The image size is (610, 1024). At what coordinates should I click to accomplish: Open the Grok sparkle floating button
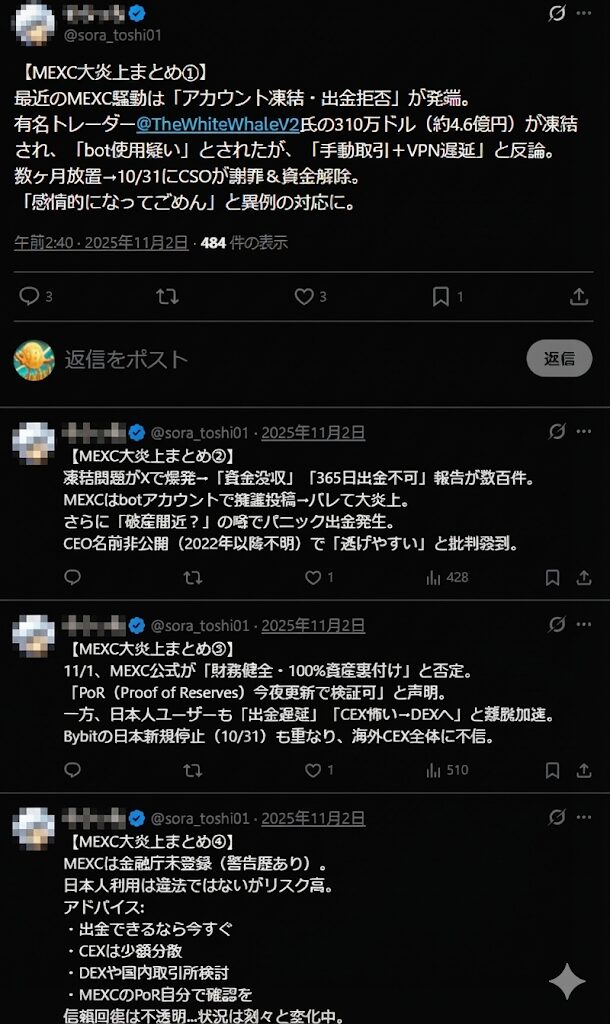point(566,981)
